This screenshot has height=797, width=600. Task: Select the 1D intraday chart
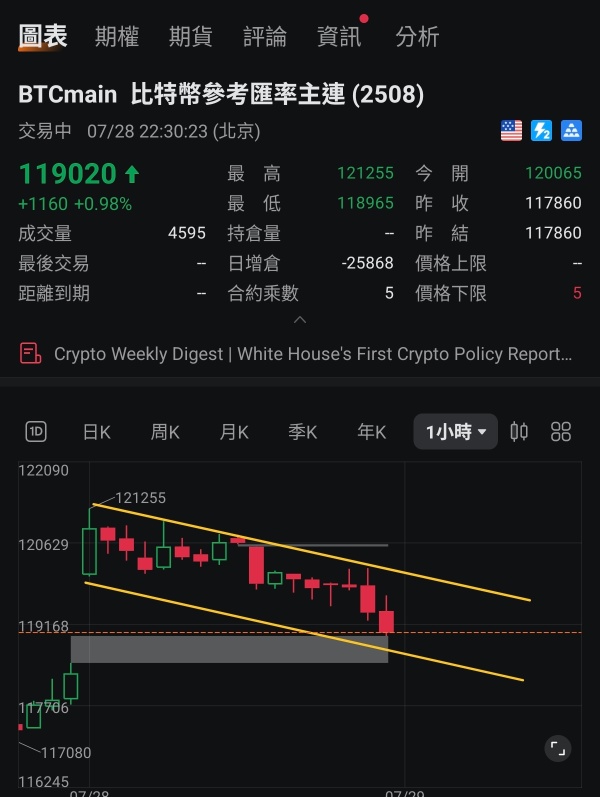(36, 432)
